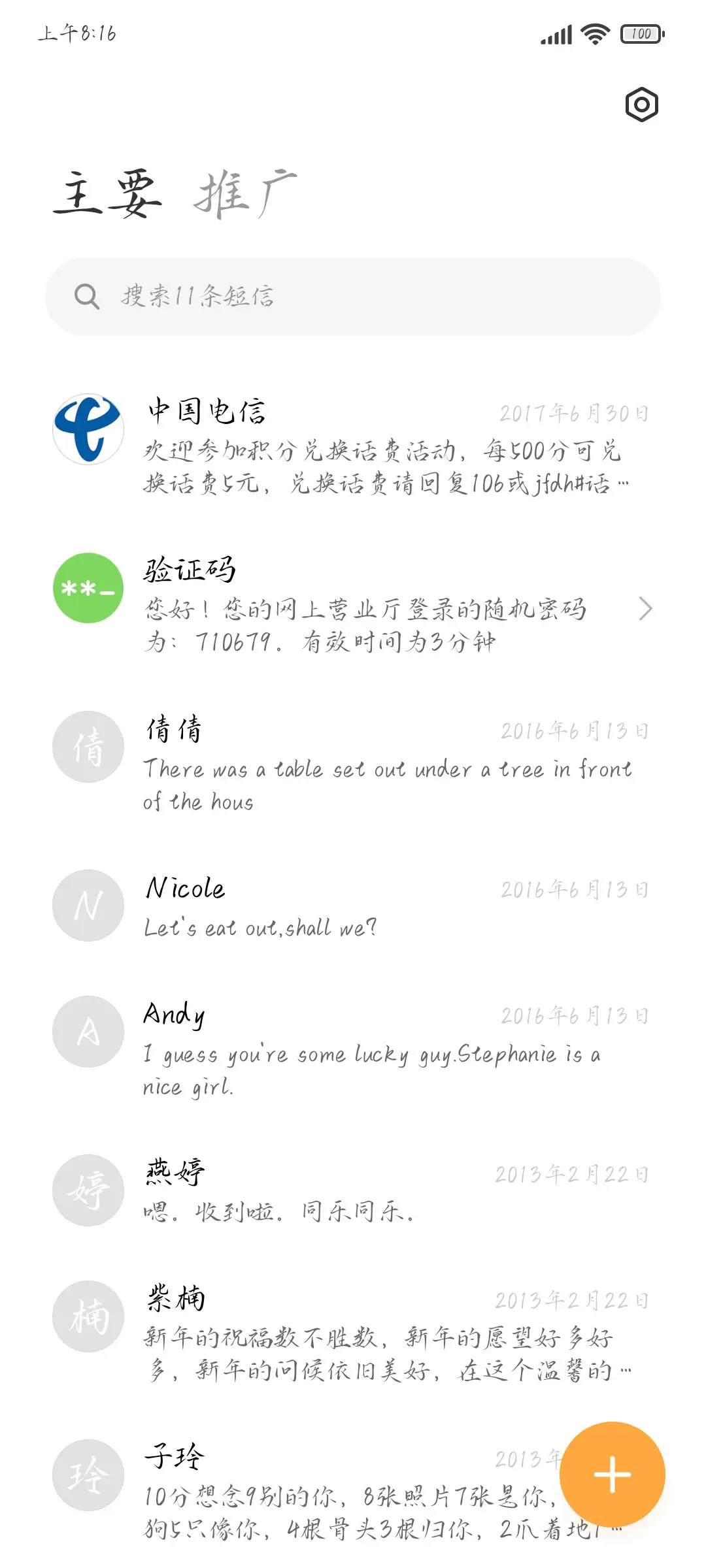Tap the Wi-Fi status icon

594,33
